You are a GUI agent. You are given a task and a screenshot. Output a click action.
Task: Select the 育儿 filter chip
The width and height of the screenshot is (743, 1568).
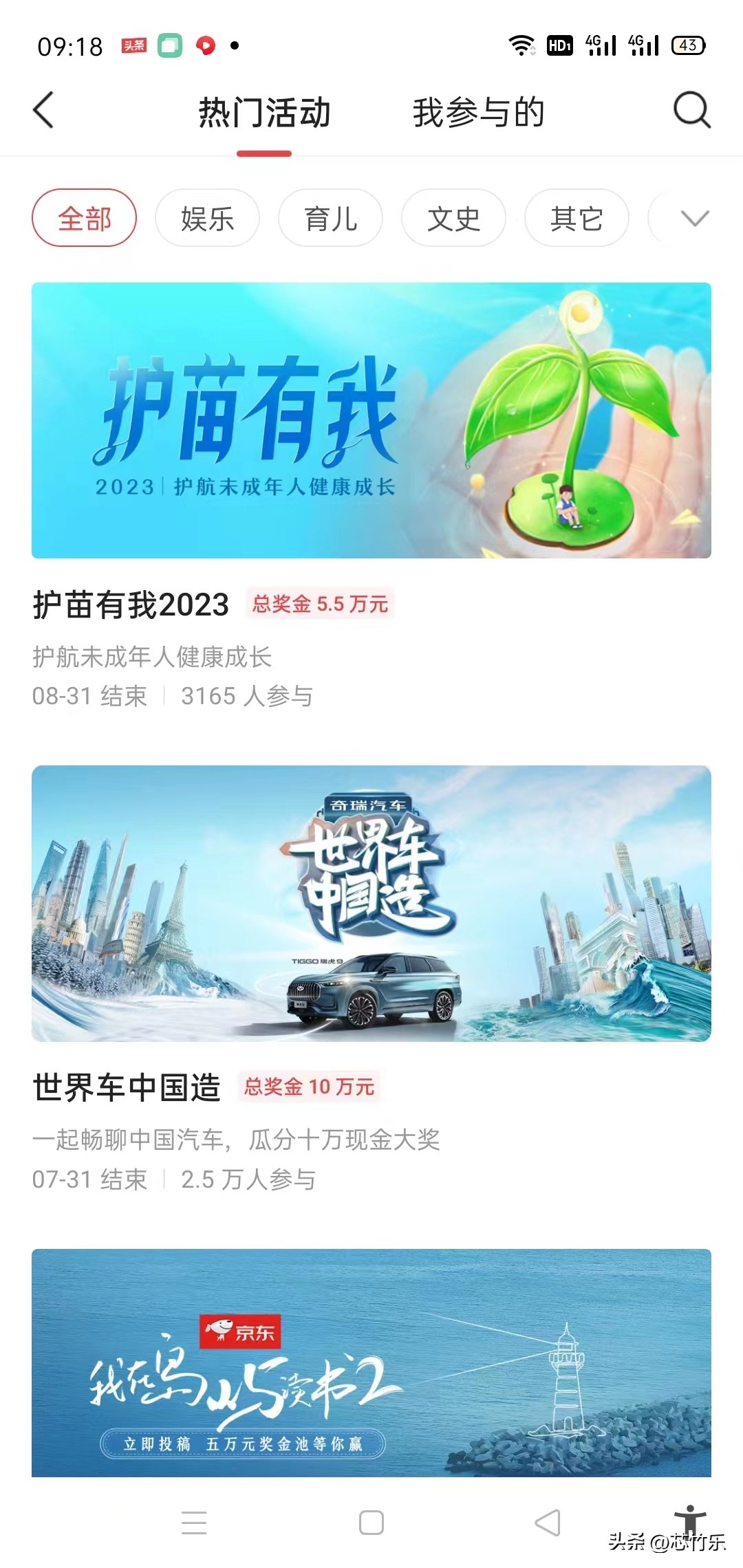click(330, 219)
